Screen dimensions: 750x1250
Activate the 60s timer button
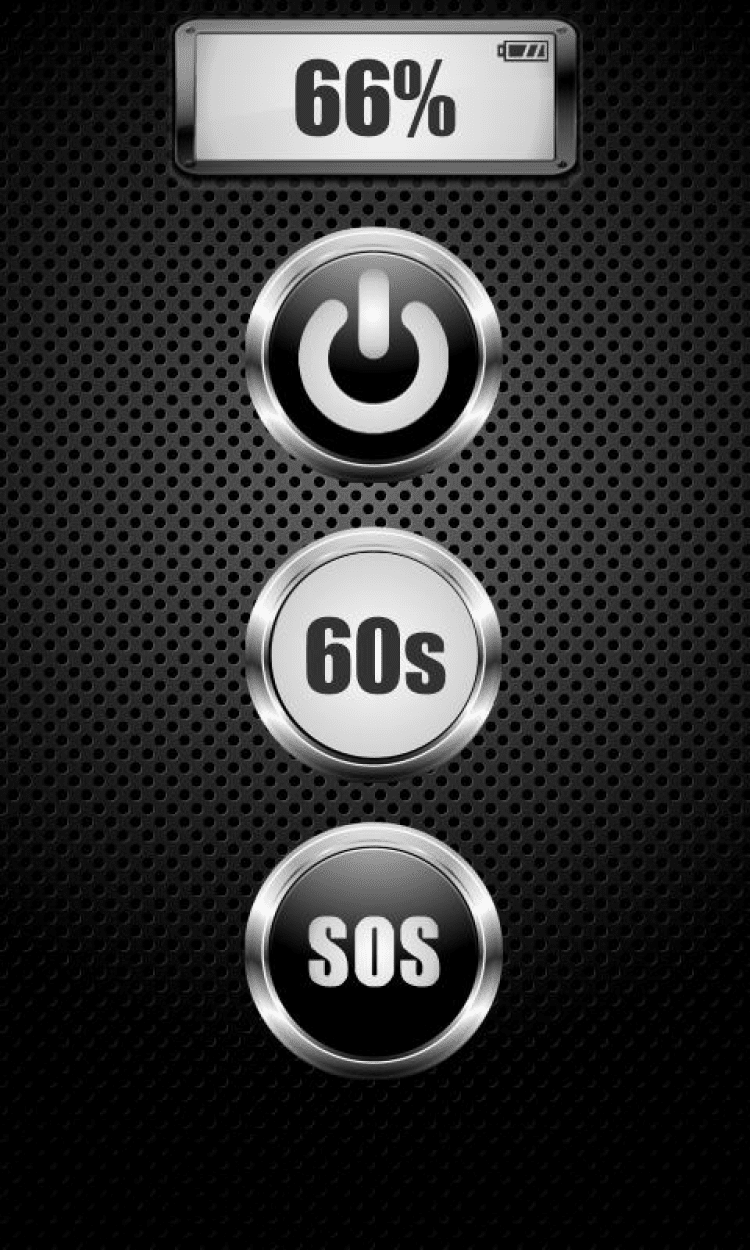(373, 654)
